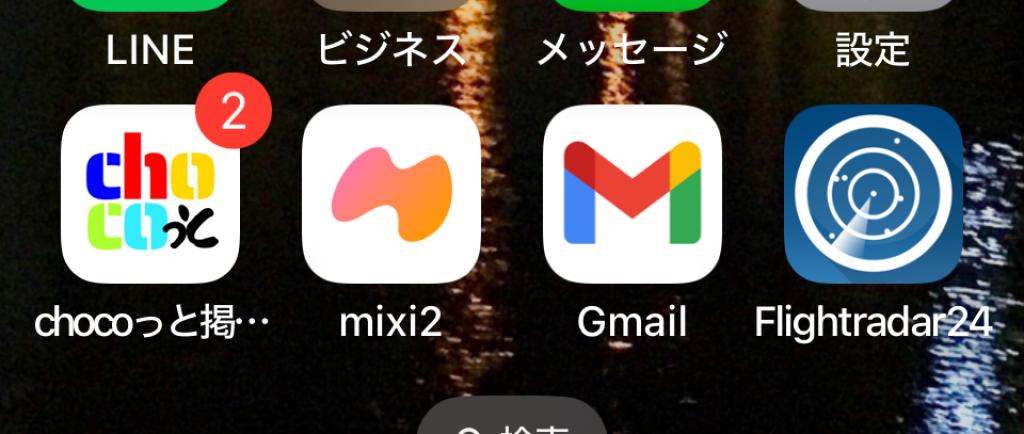Screen dimensions: 1024x434
Task: Open 設定 settings app
Action: (x=873, y=8)
